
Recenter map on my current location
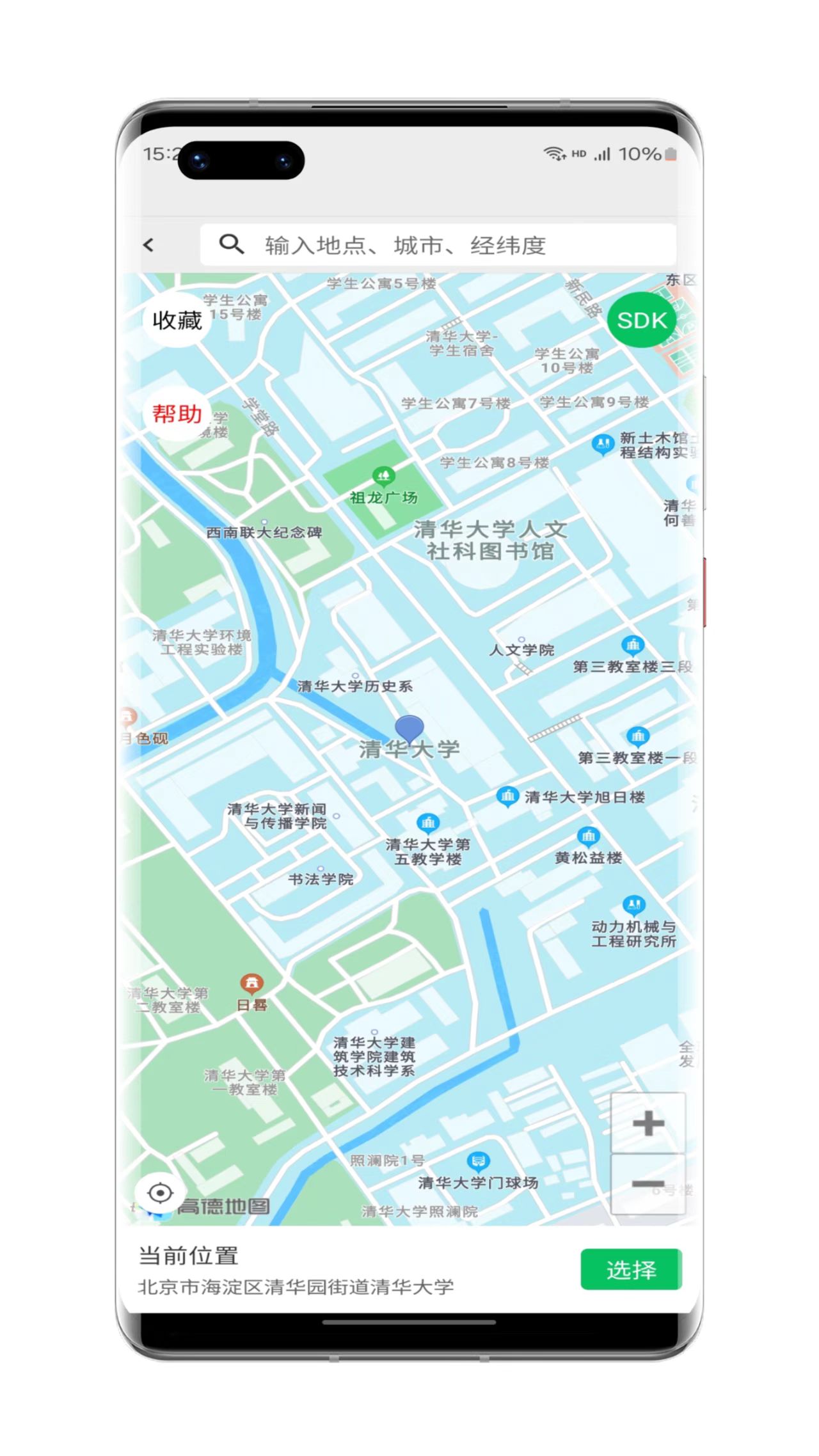(x=160, y=1193)
